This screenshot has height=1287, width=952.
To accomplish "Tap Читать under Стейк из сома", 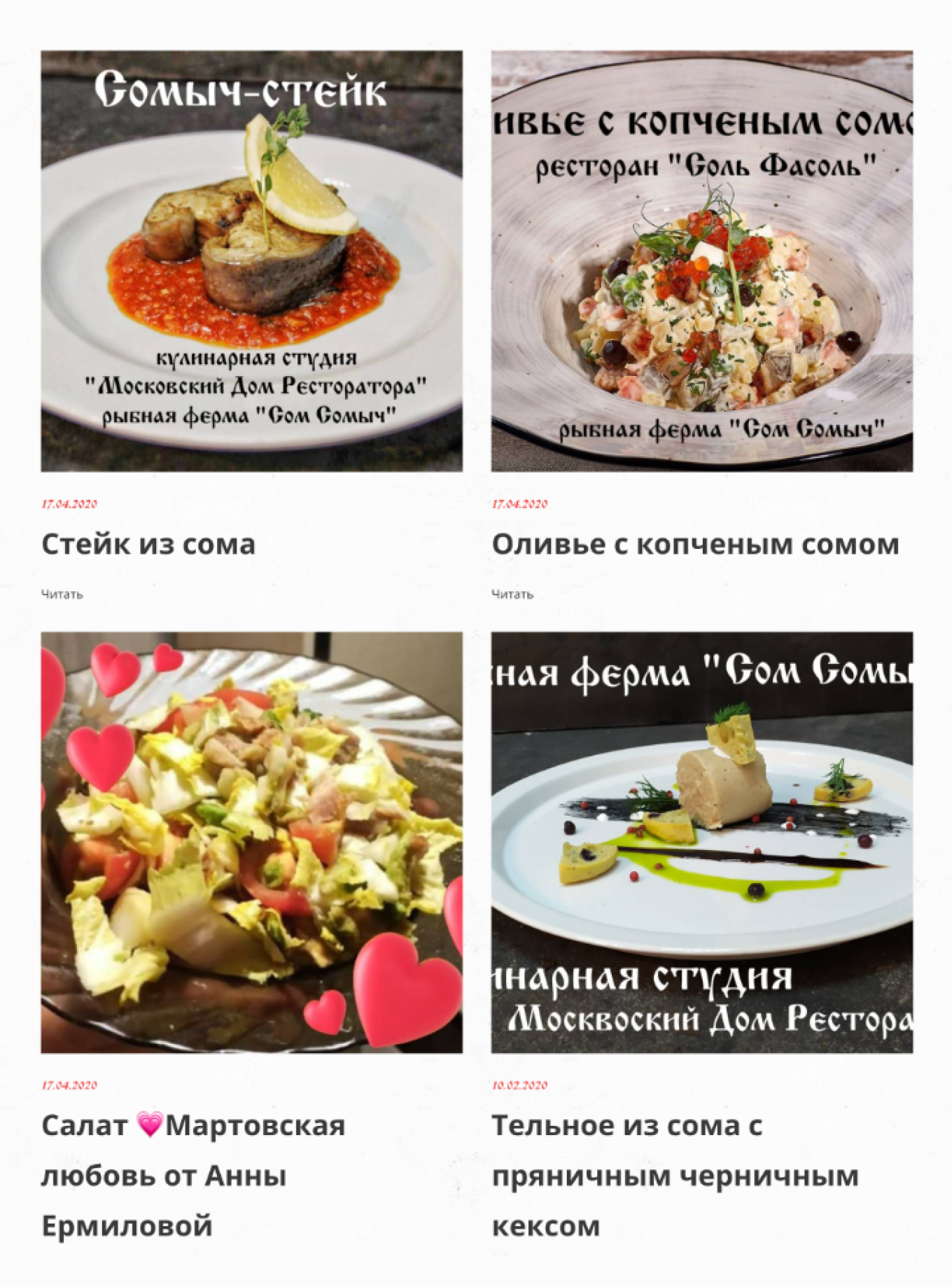I will click(62, 594).
